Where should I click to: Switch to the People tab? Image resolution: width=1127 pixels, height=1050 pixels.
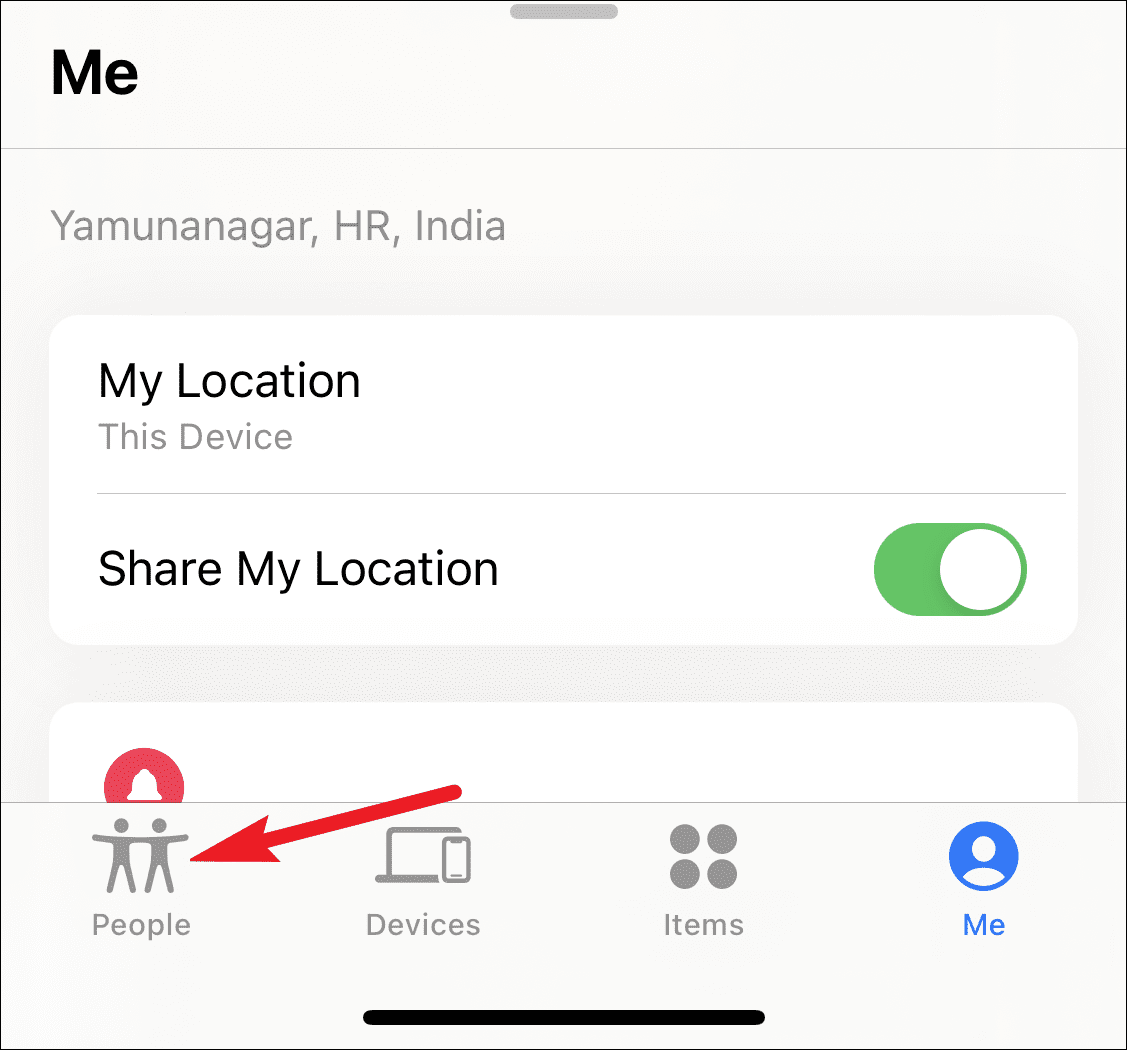(x=140, y=878)
